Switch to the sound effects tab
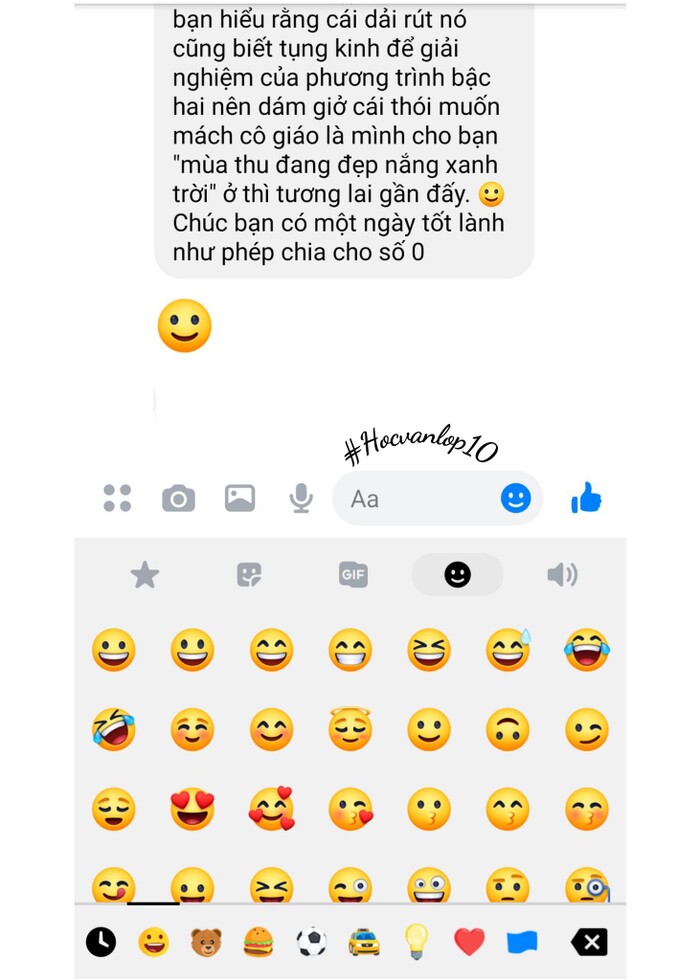The height and width of the screenshot is (980, 700). tap(562, 575)
